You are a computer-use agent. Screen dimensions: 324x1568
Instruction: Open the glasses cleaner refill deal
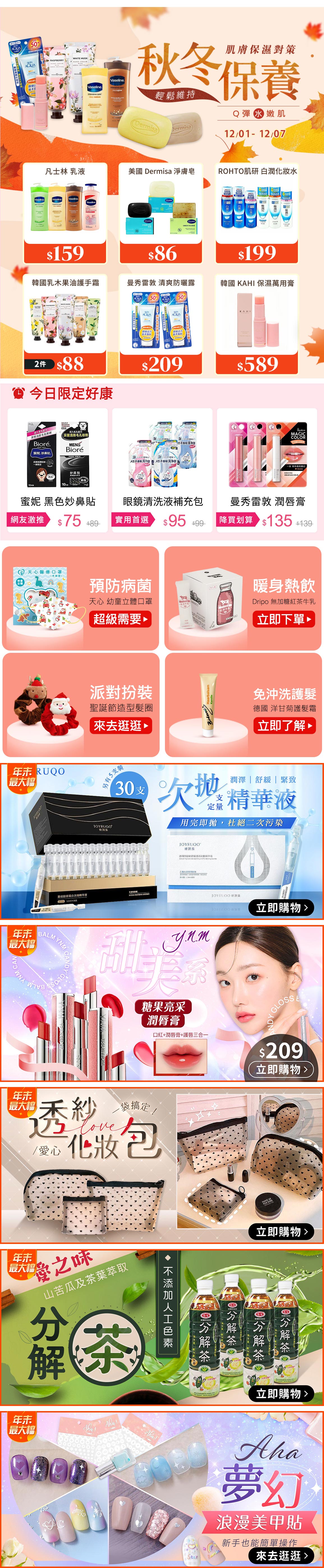click(x=162, y=469)
